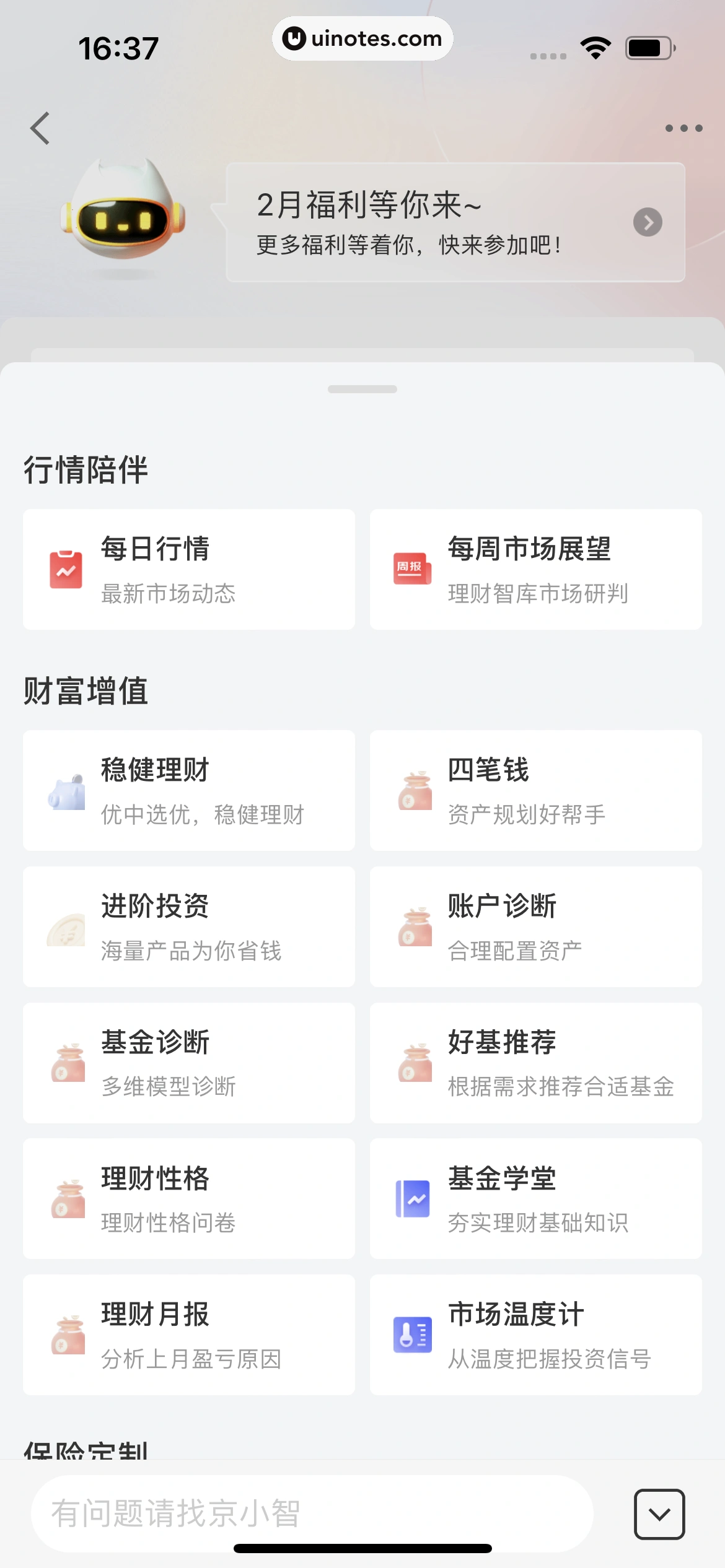
Task: Open 每周市场展望 card
Action: [x=535, y=569]
